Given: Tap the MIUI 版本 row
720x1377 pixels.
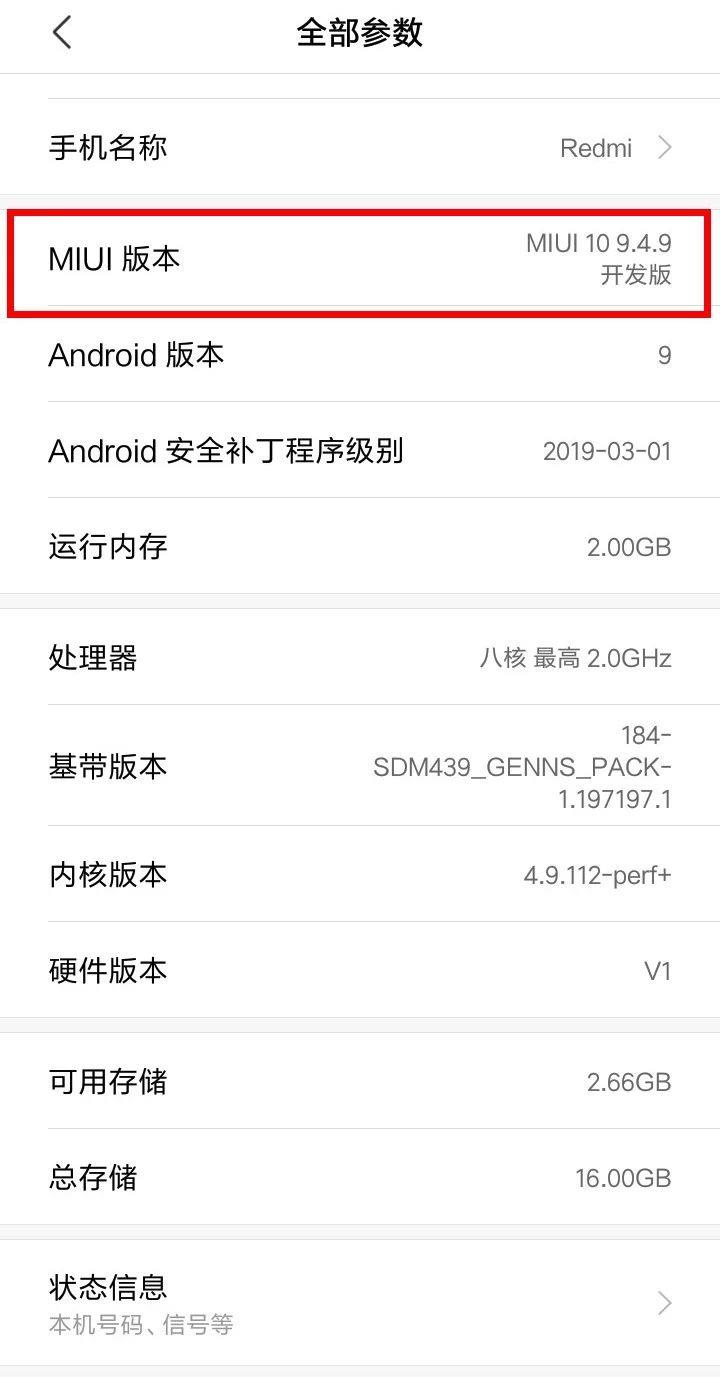Looking at the screenshot, I should tap(360, 260).
